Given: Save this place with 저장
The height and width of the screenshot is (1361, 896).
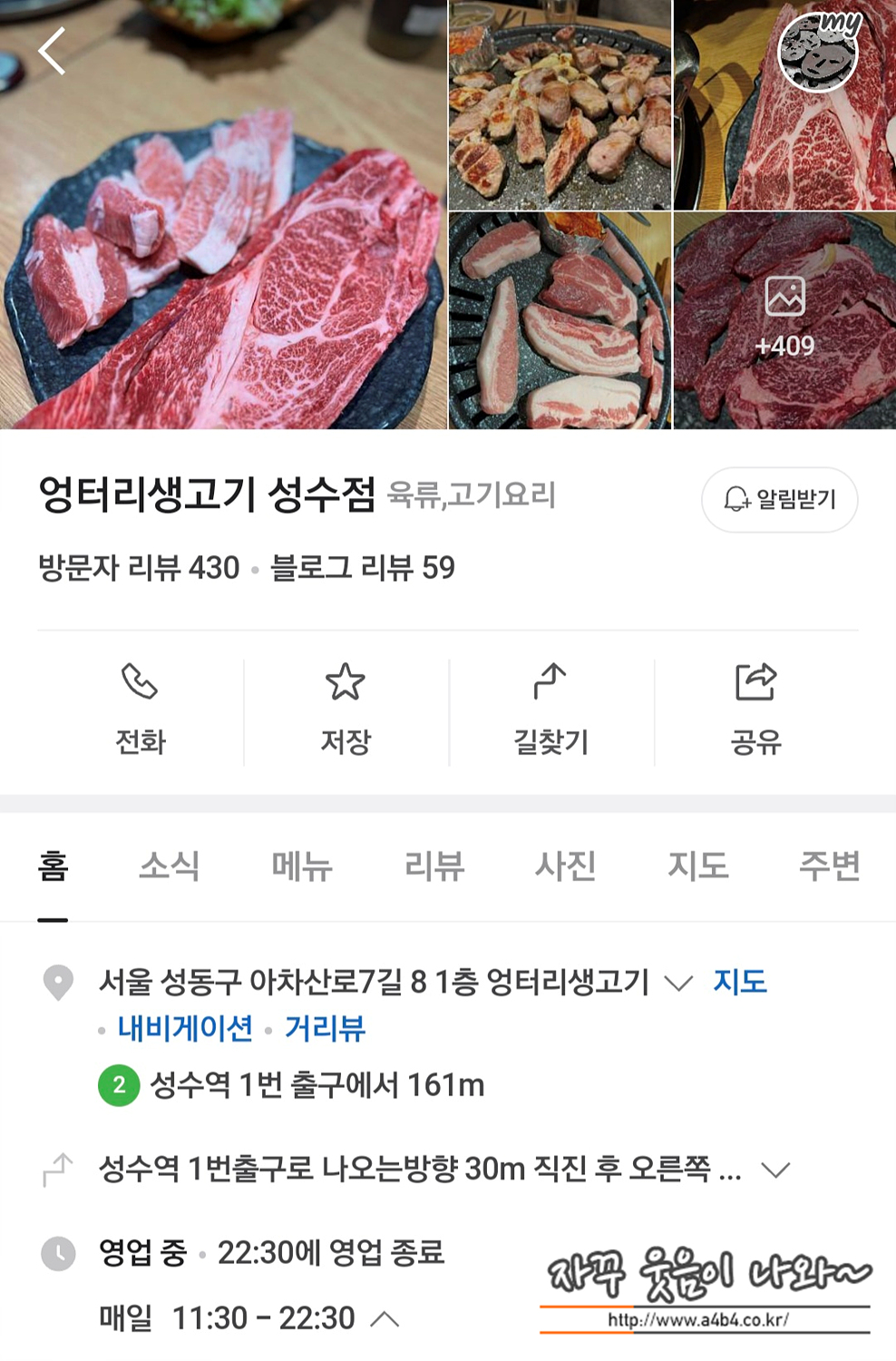Looking at the screenshot, I should (346, 711).
